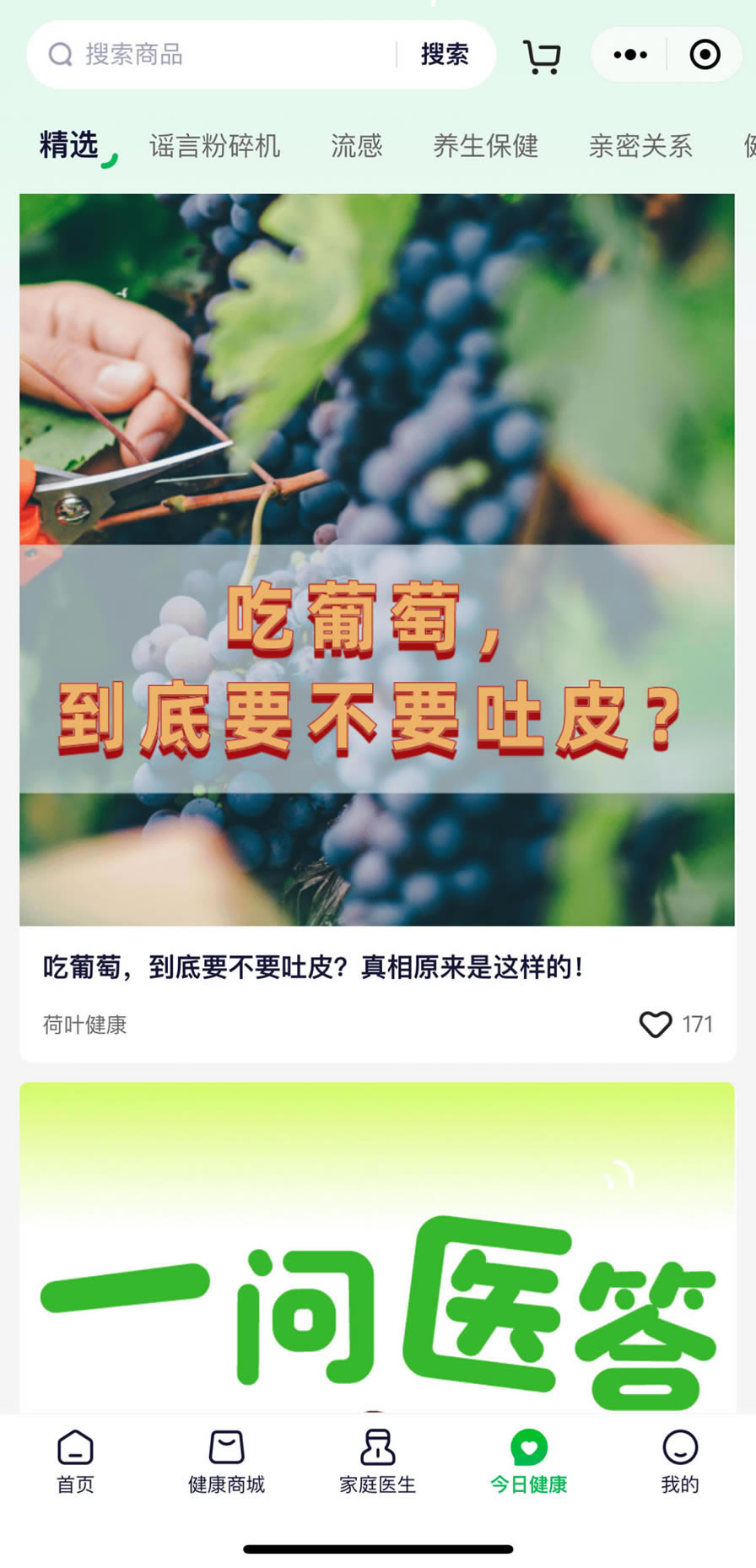Go to the 首页 tab
756x1568 pixels.
pos(75,1462)
